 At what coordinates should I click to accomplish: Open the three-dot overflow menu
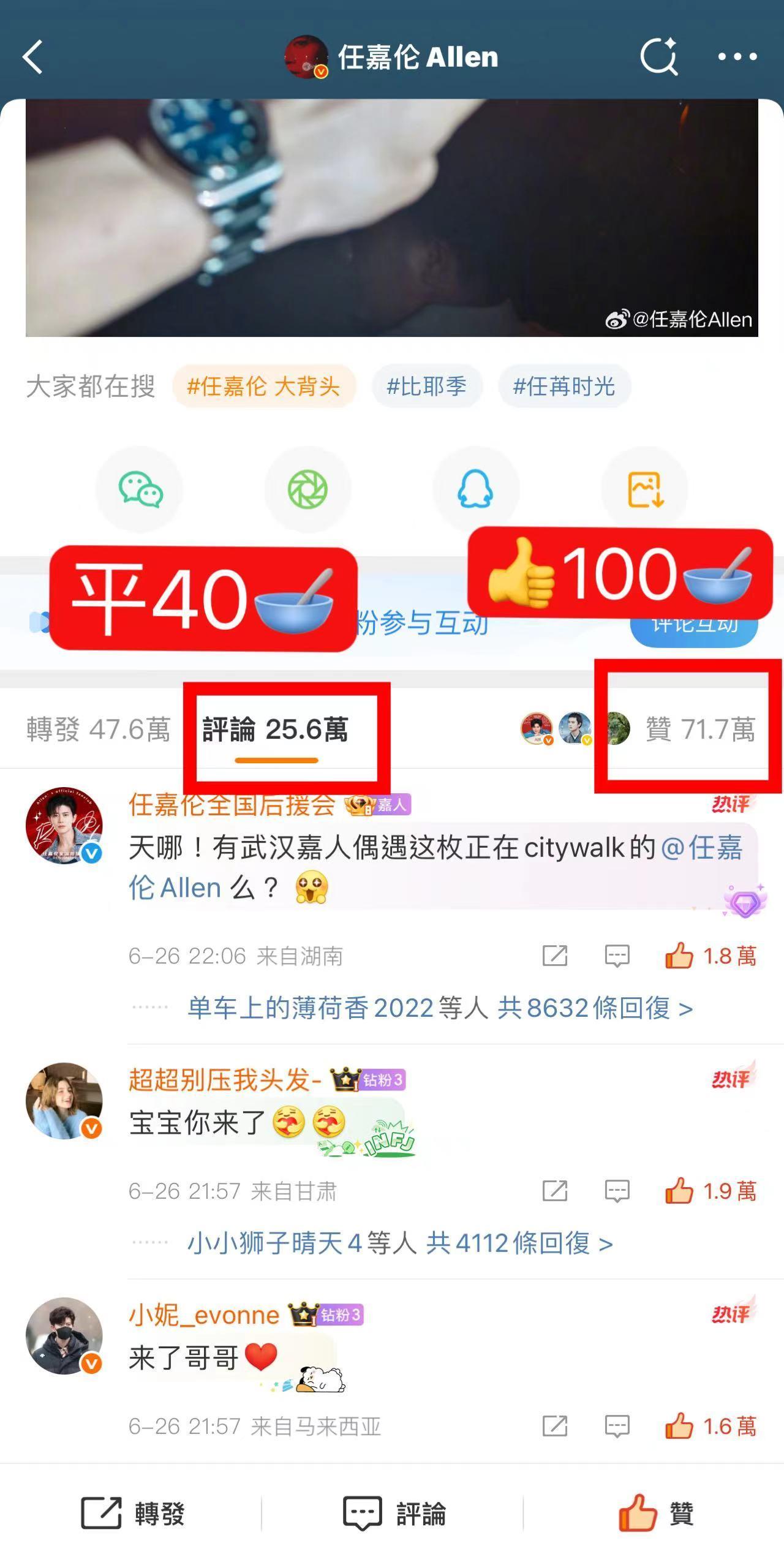pos(737,57)
